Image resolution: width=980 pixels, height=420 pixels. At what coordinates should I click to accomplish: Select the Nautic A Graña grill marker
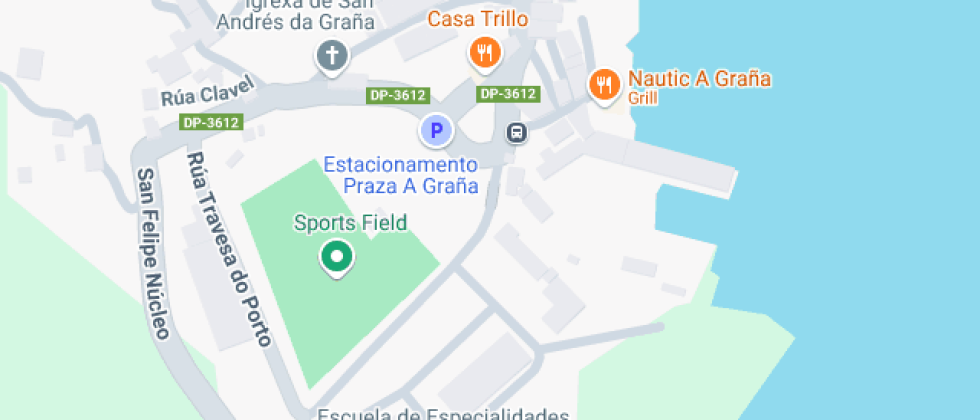[603, 85]
